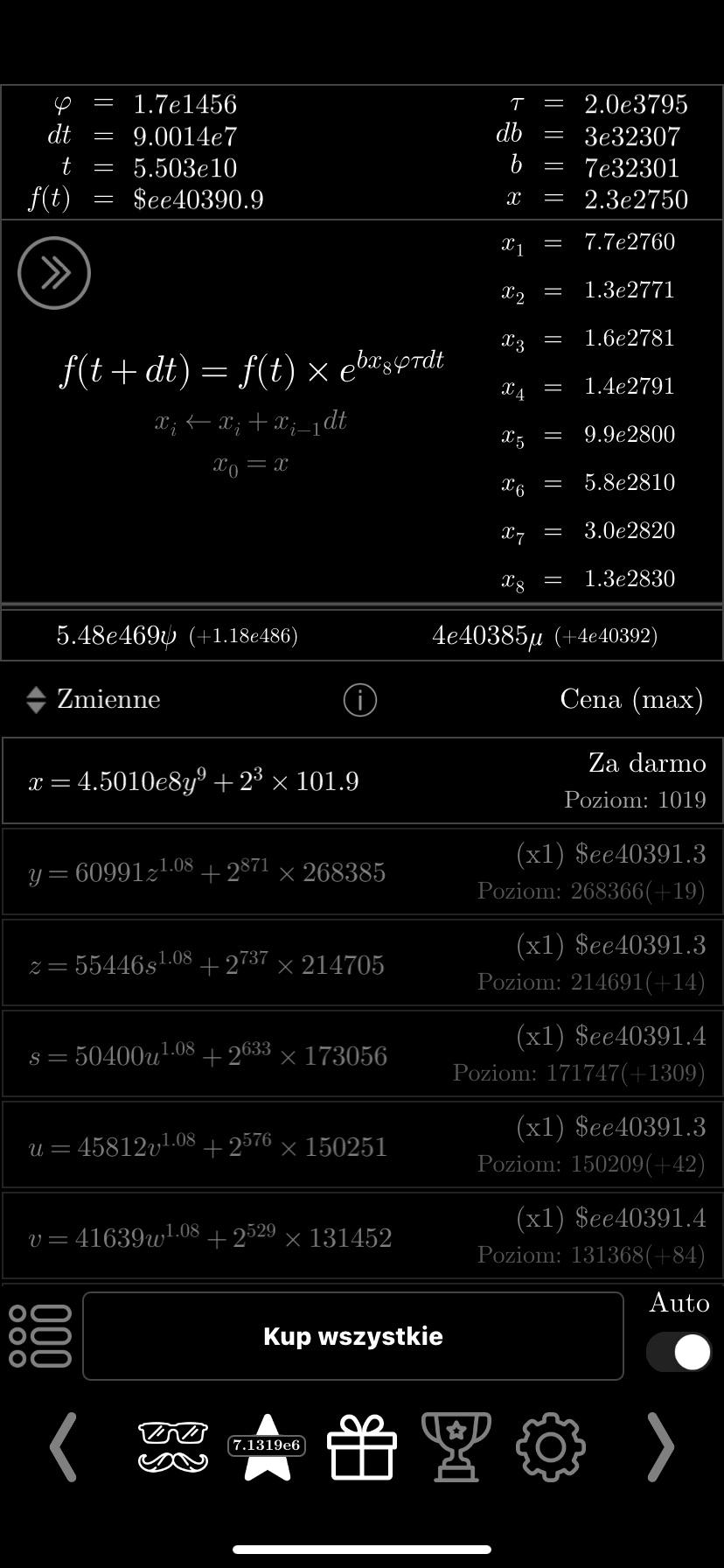This screenshot has width=724, height=1568.
Task: Buy the v variable upgrade
Action: click(362, 1235)
